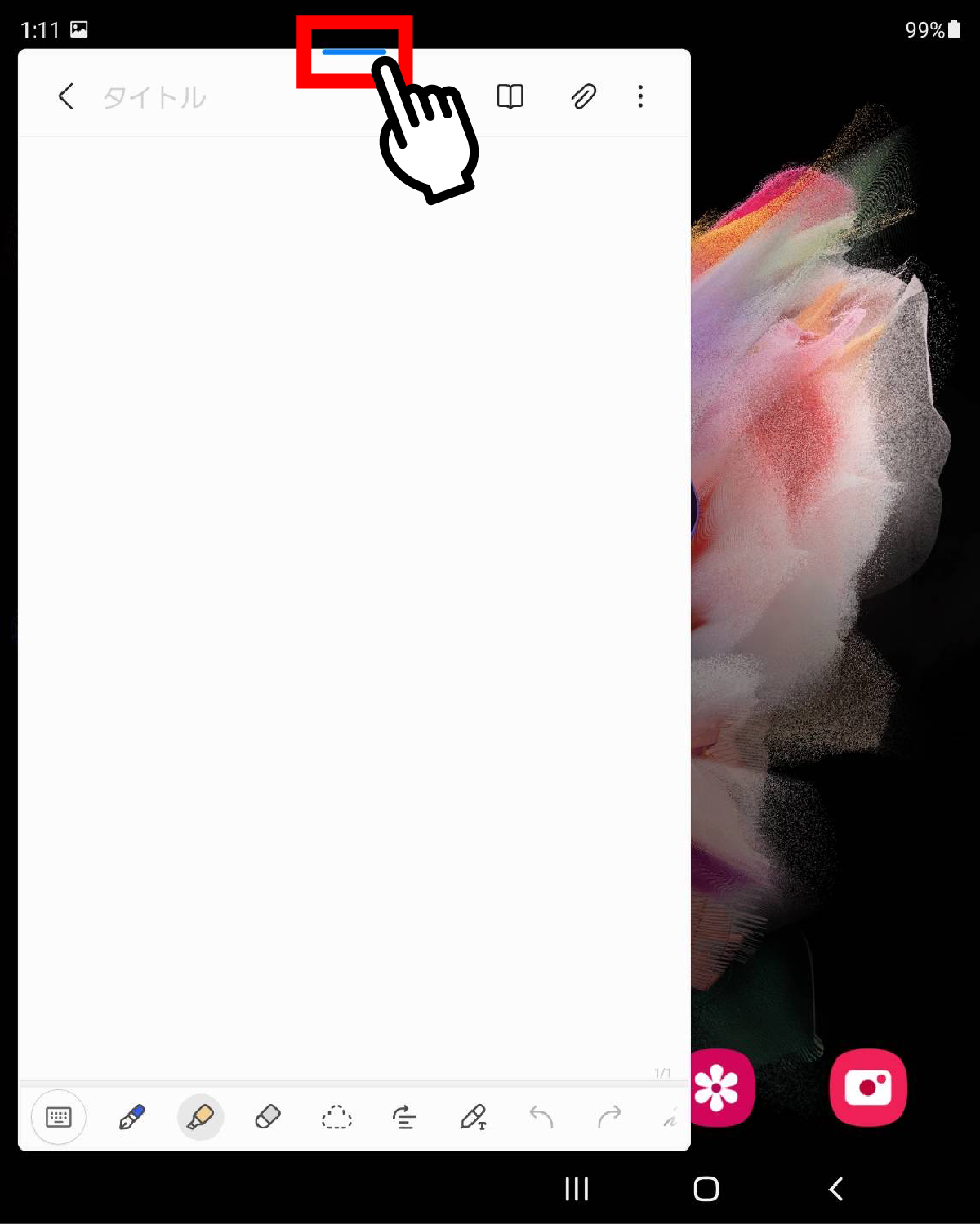This screenshot has width=980, height=1224.
Task: Launch the red Camera app
Action: [868, 1088]
